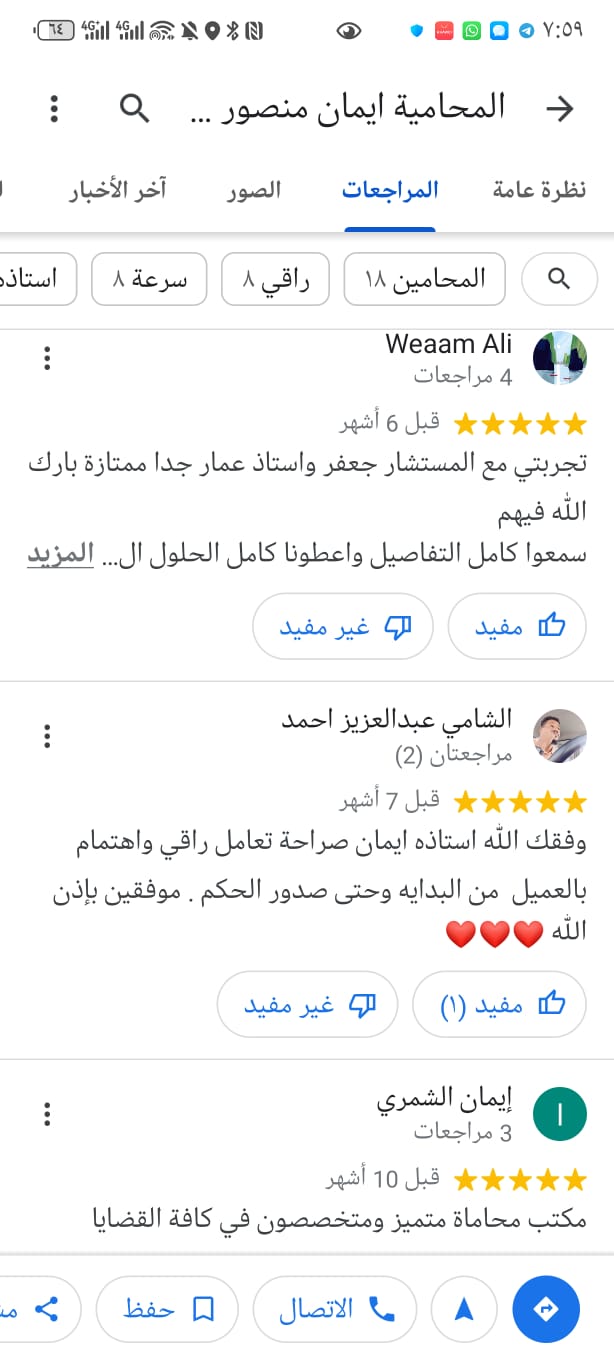Mark الشامي عبدالعزيز review as مفيد (1)
The height and width of the screenshot is (1350, 614).
[498, 1005]
